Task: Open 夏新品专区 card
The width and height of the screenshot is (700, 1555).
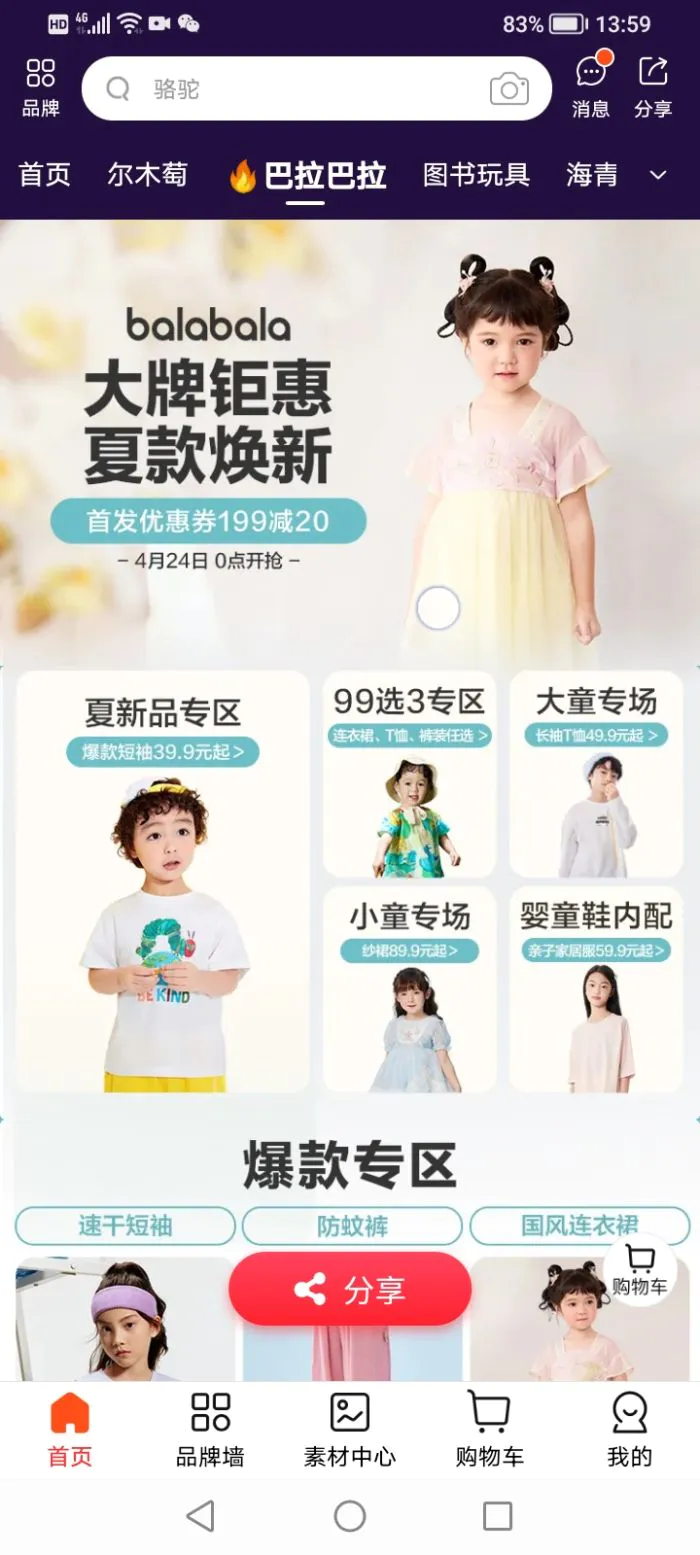Action: [x=162, y=881]
